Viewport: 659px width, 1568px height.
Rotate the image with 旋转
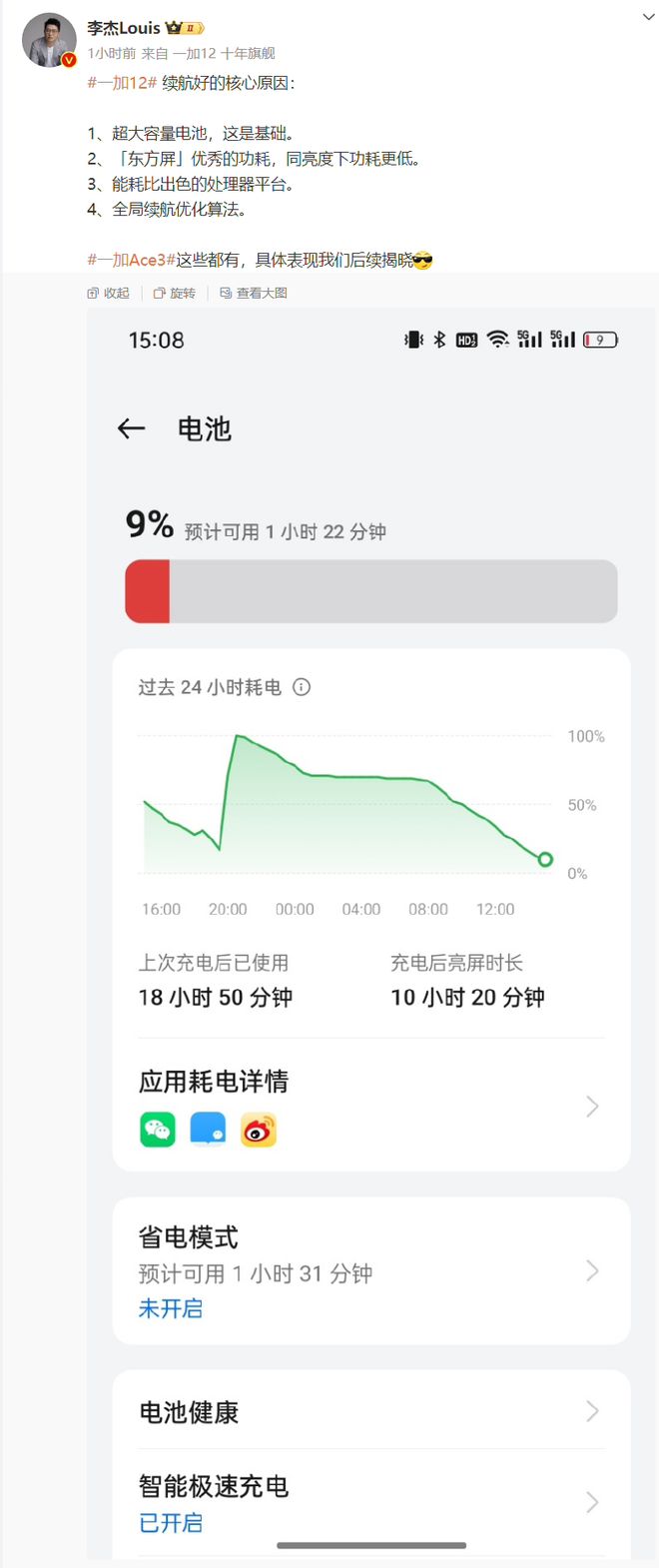175,293
